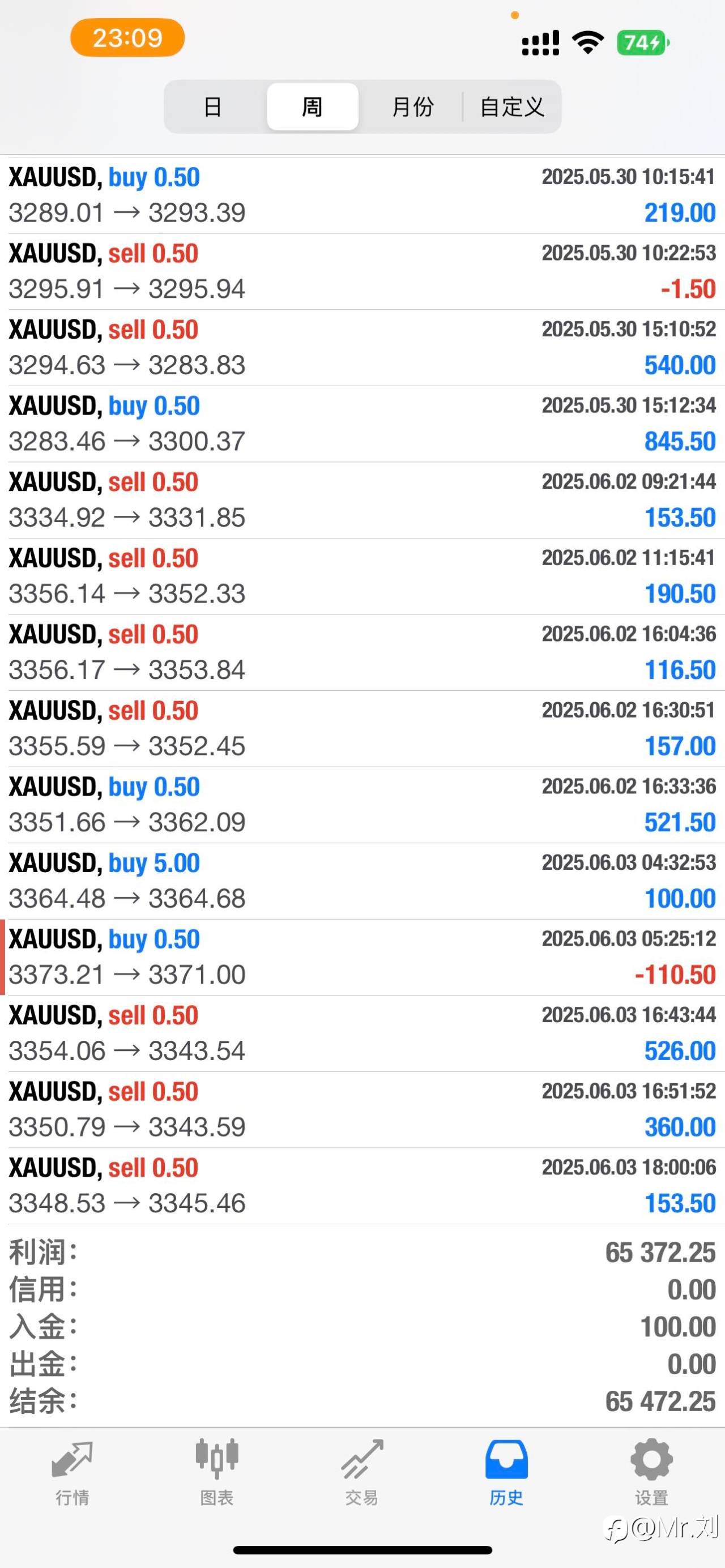Open the buy trade with 521.50 profit
This screenshot has height=1568, width=725.
pos(362,805)
